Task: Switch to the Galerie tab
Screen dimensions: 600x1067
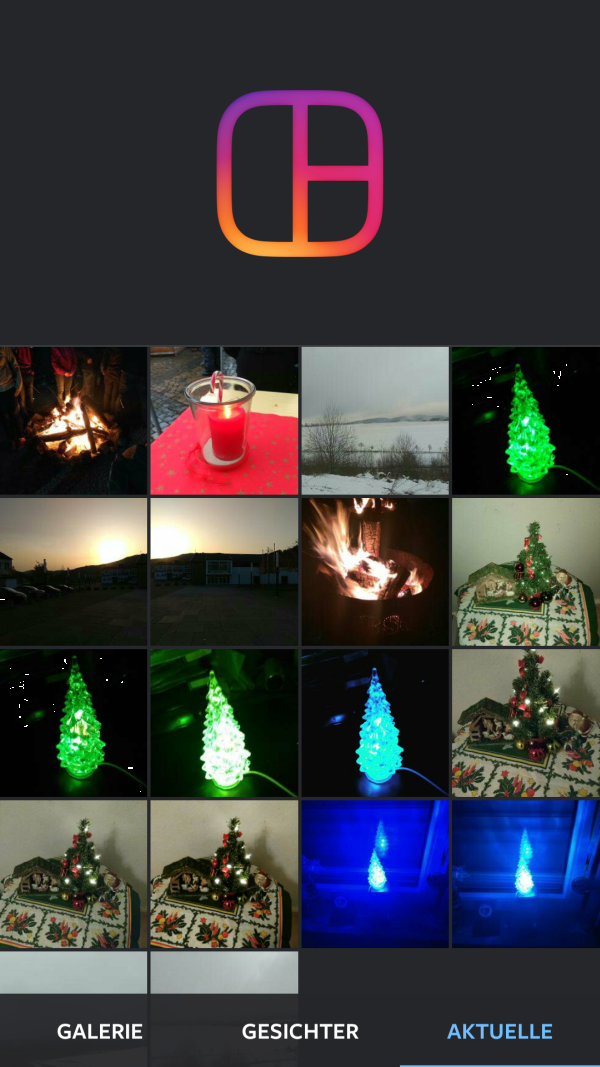Action: click(x=99, y=1031)
